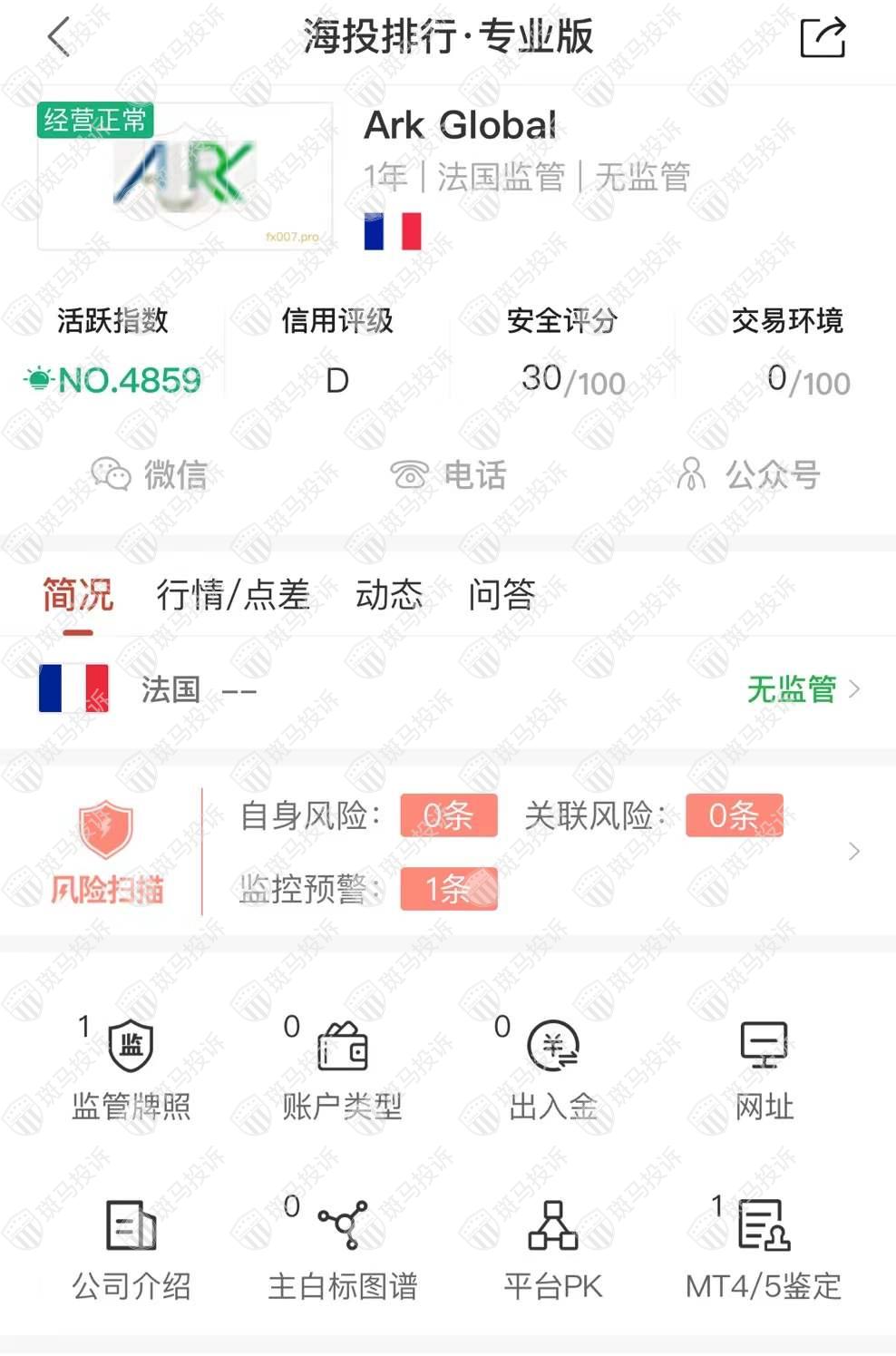
Task: View 监管牌照 licenses
Action: pyautogui.click(x=131, y=1070)
